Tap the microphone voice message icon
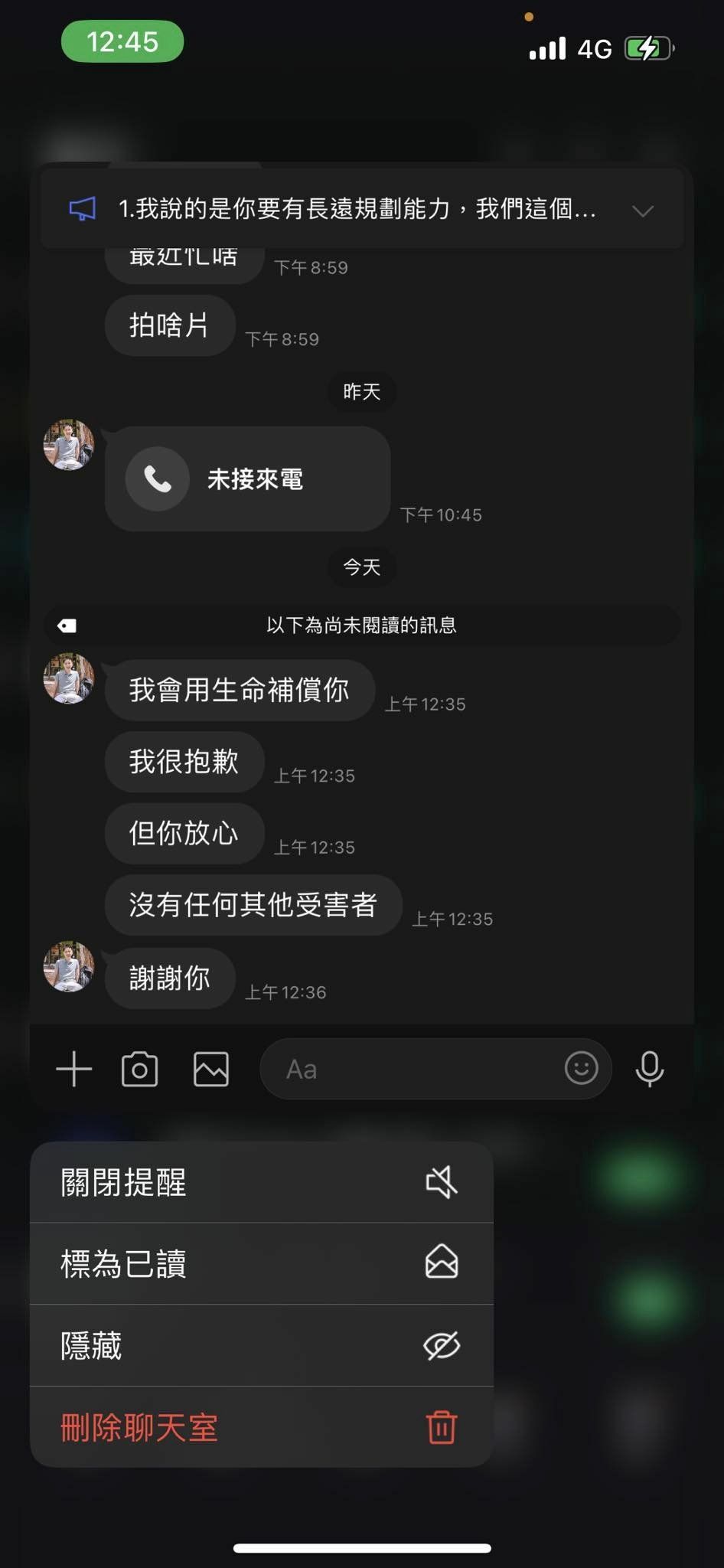The image size is (724, 1568). tap(650, 1069)
